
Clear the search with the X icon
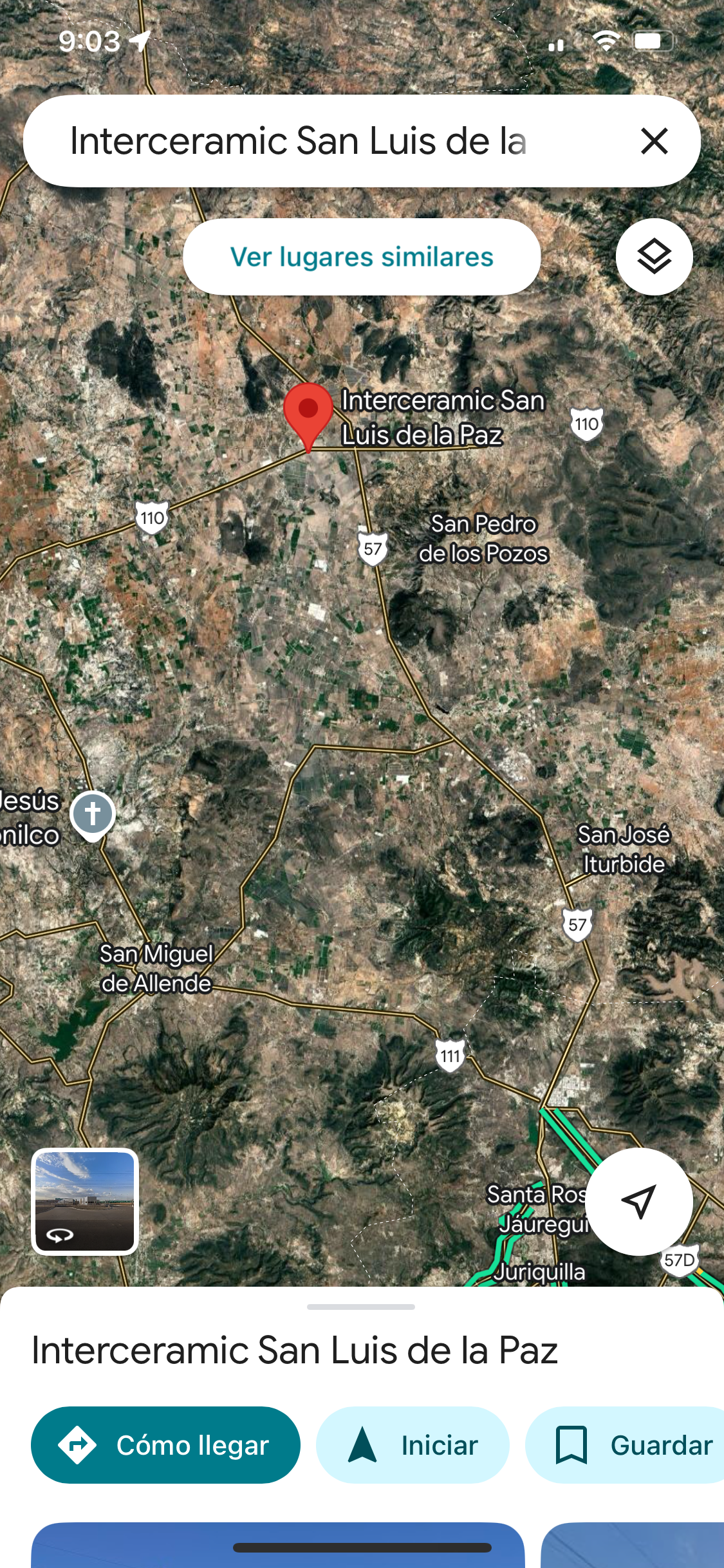654,141
